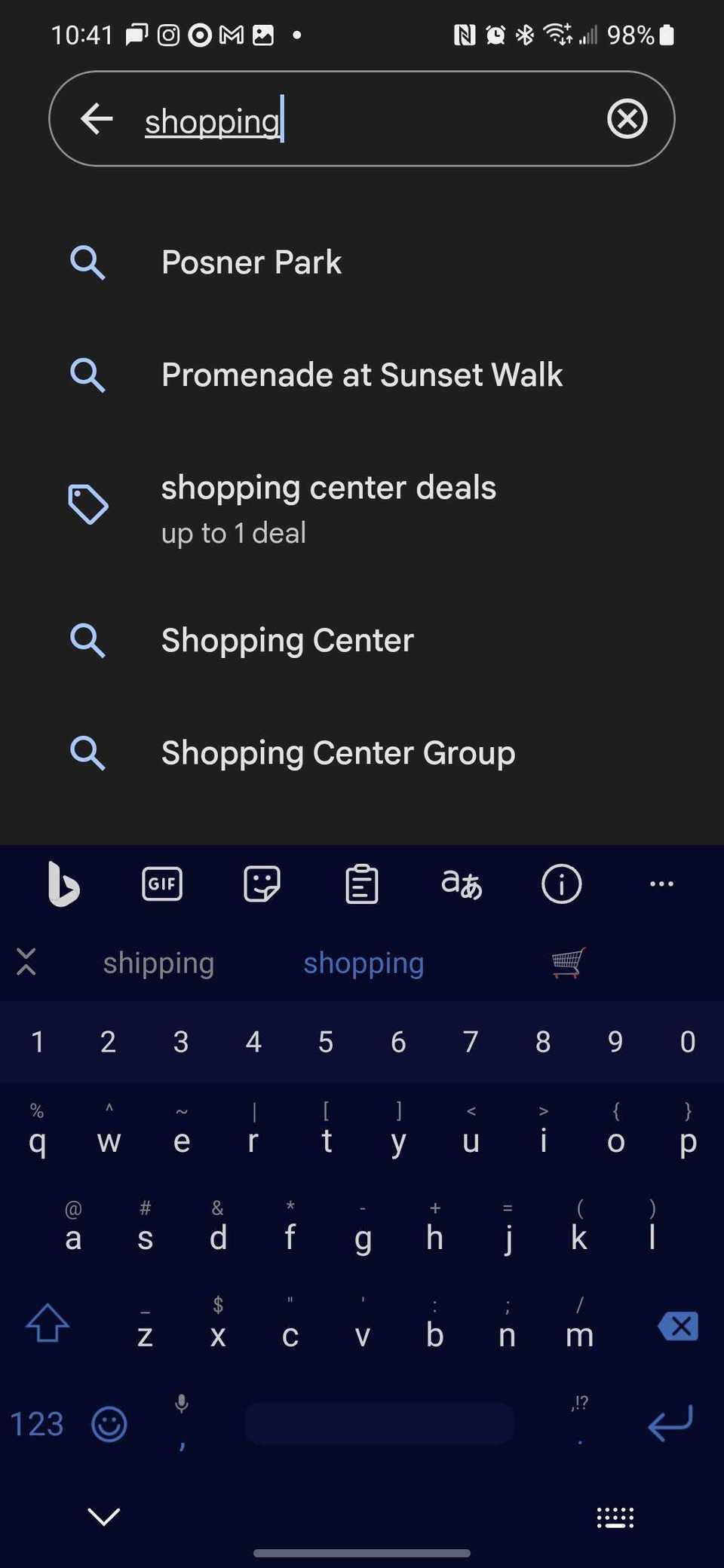Collapse the keyboard with the down chevron

pyautogui.click(x=103, y=1515)
